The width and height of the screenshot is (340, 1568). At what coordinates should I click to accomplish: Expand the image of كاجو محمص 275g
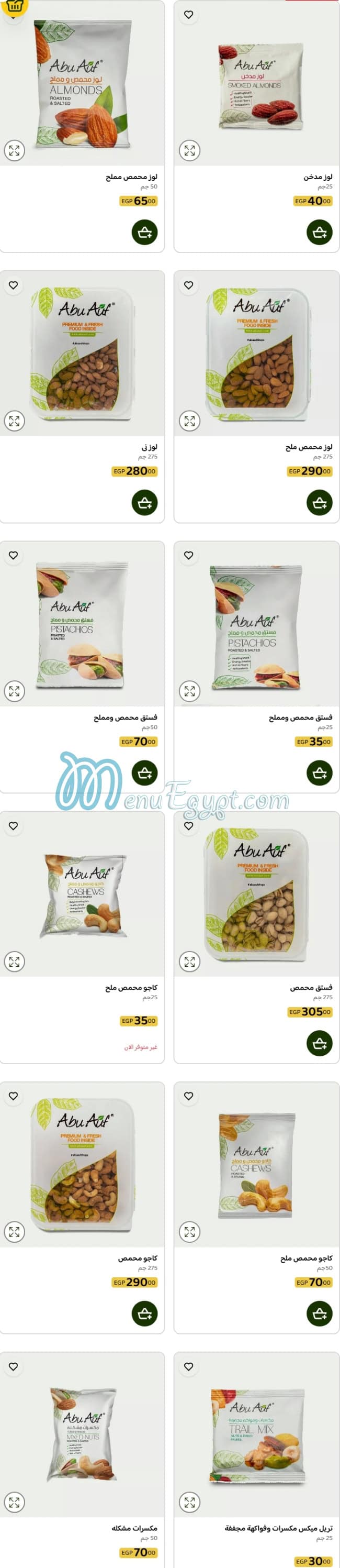pos(15,1231)
